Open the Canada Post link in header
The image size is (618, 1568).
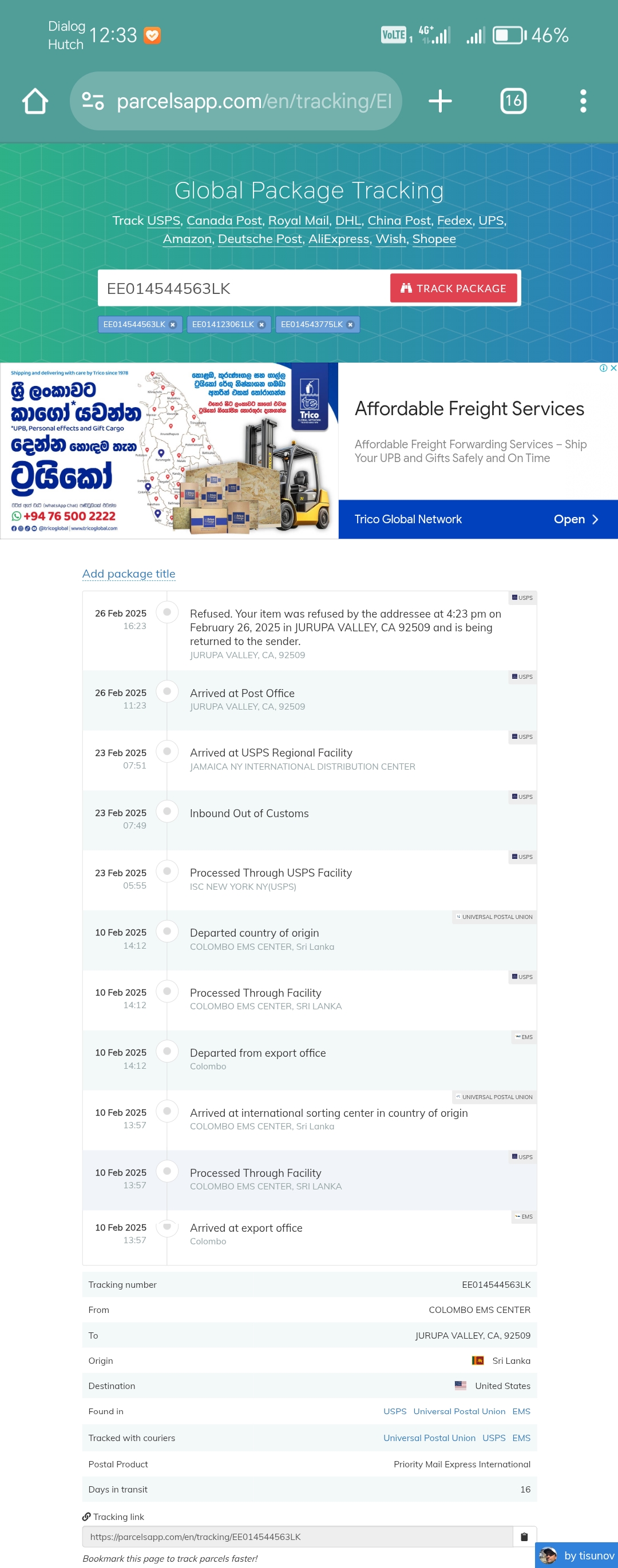[224, 221]
